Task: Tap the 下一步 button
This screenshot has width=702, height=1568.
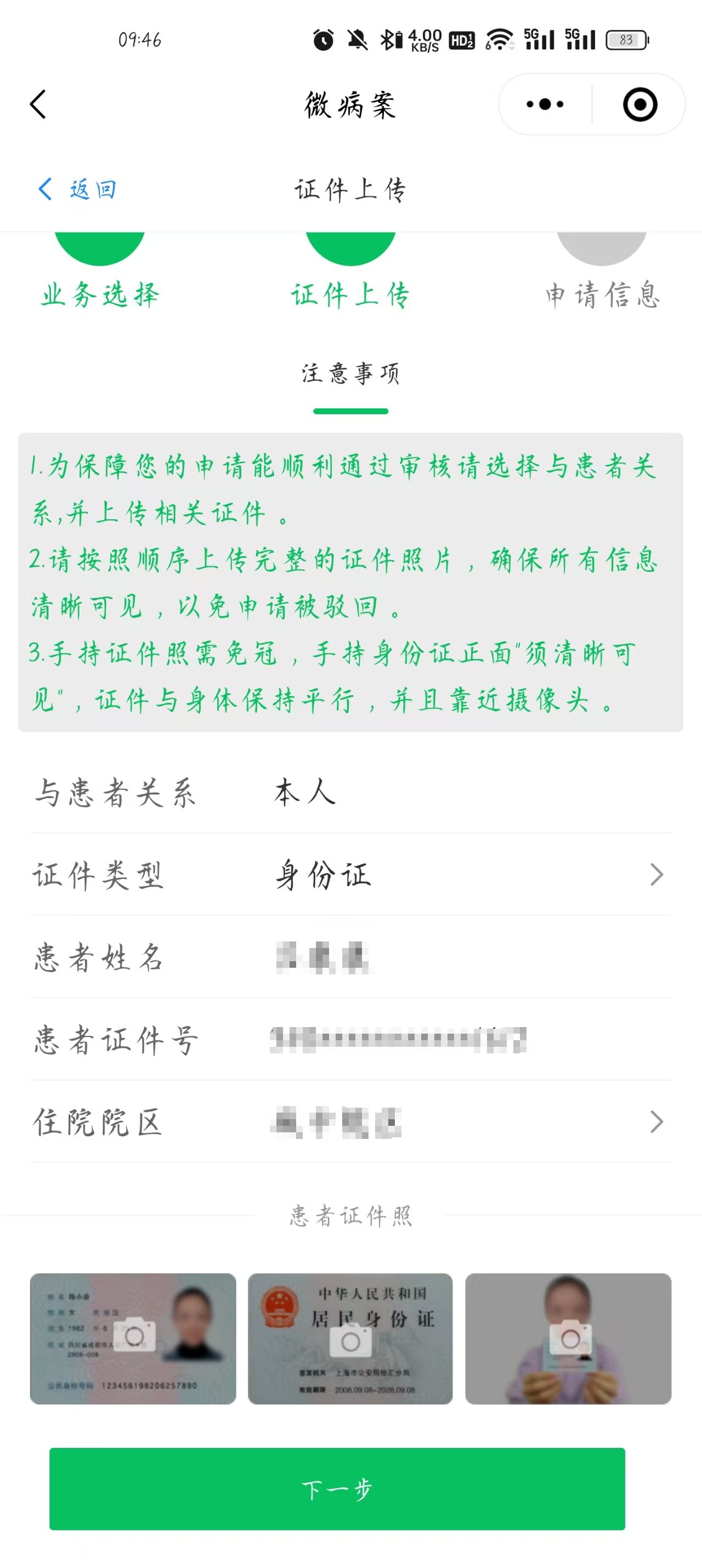Action: pos(337,1489)
